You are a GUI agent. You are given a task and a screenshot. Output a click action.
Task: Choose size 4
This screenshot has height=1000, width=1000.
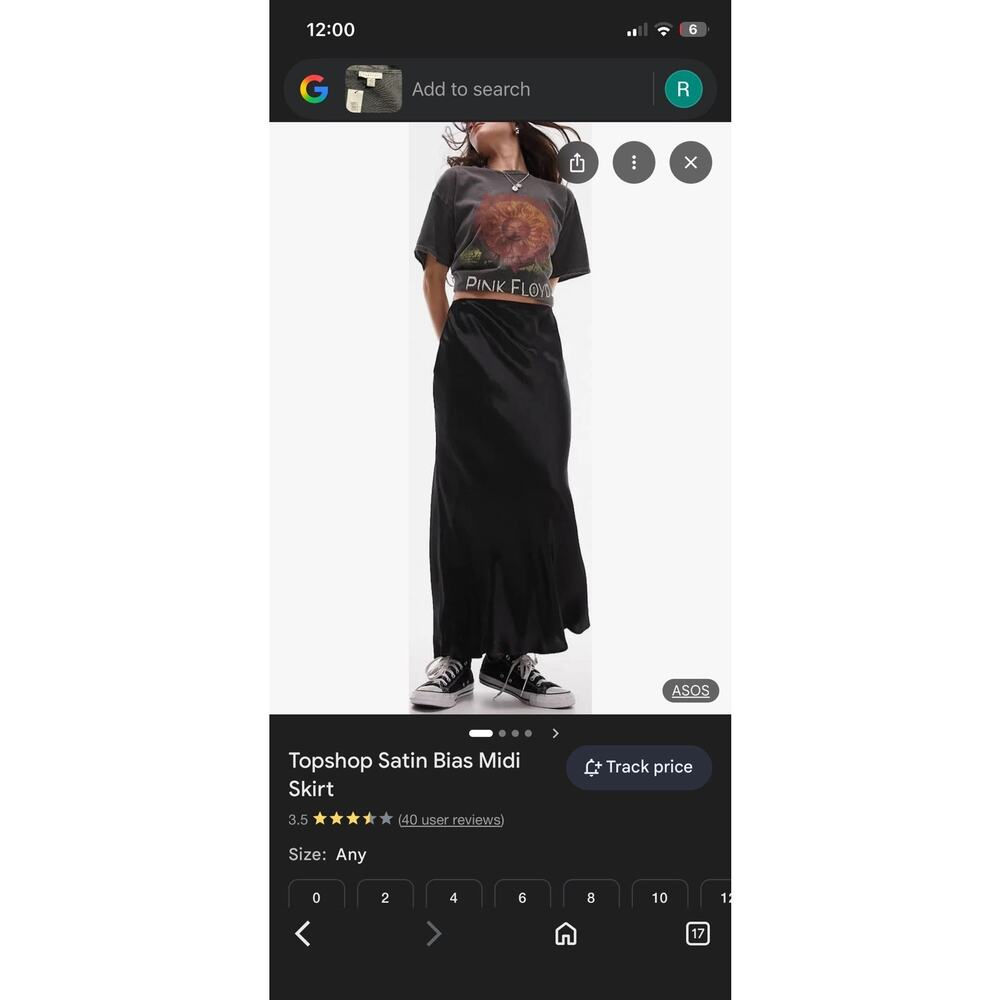point(453,896)
